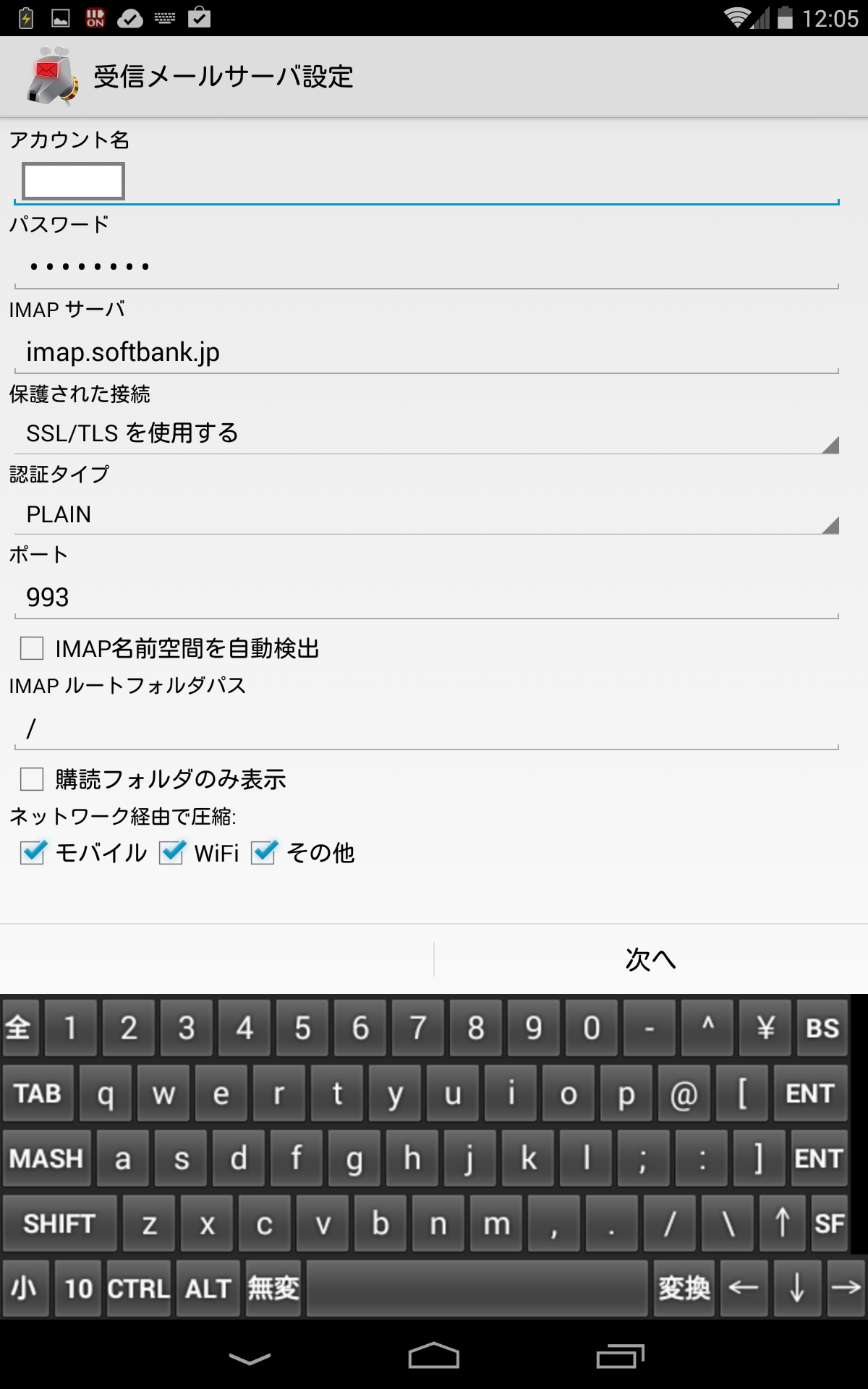Uncheck the WiFi compression checkbox
The height and width of the screenshot is (1389, 868).
tap(171, 854)
